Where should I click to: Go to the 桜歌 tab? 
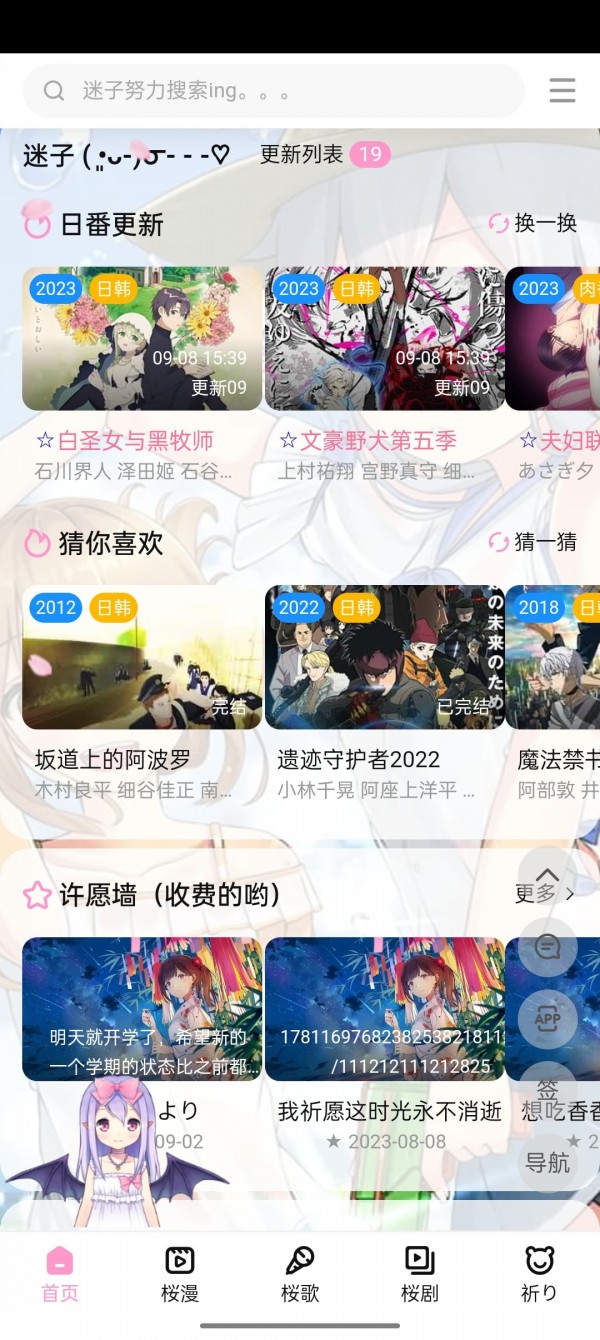tap(300, 1273)
